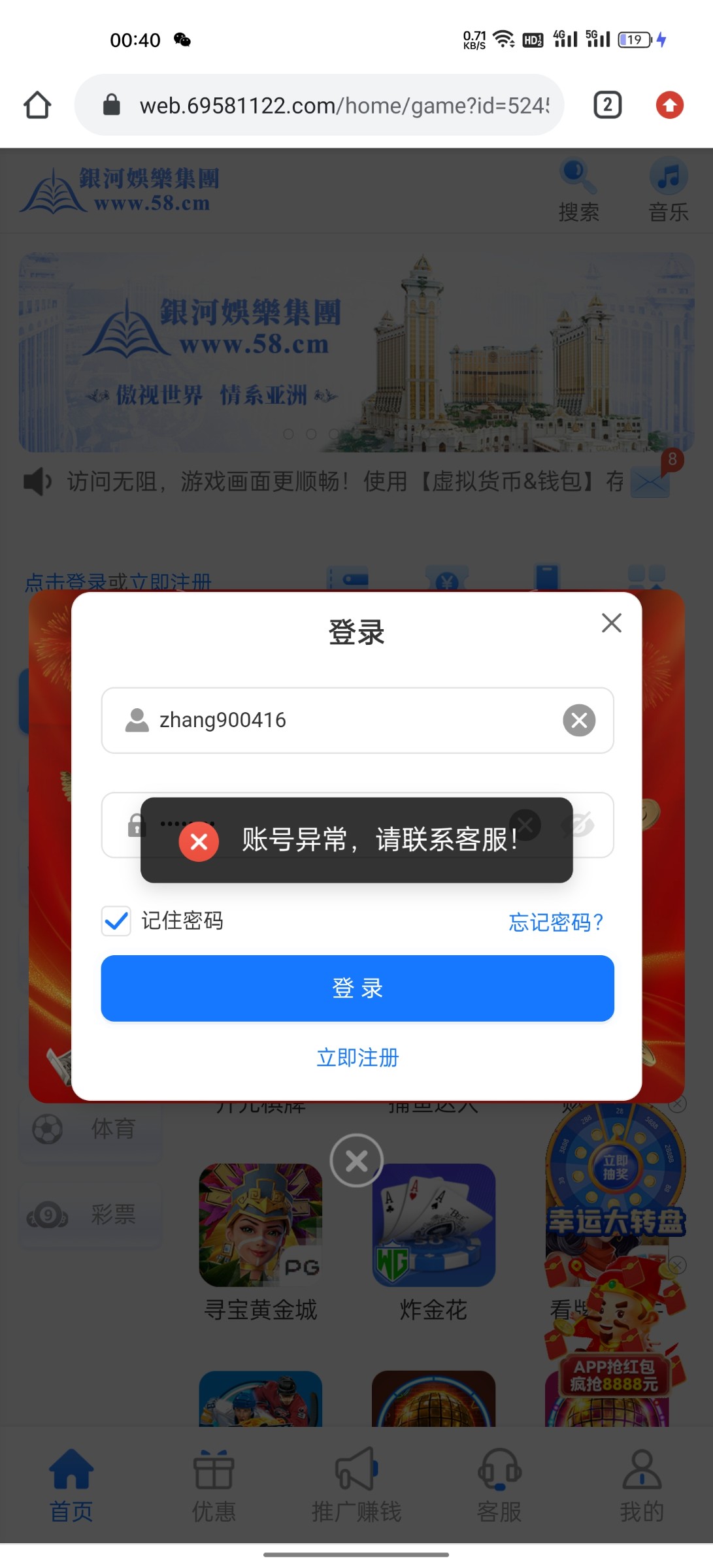
Task: Uncheck the 记住密码 checkbox
Action: pyautogui.click(x=116, y=921)
